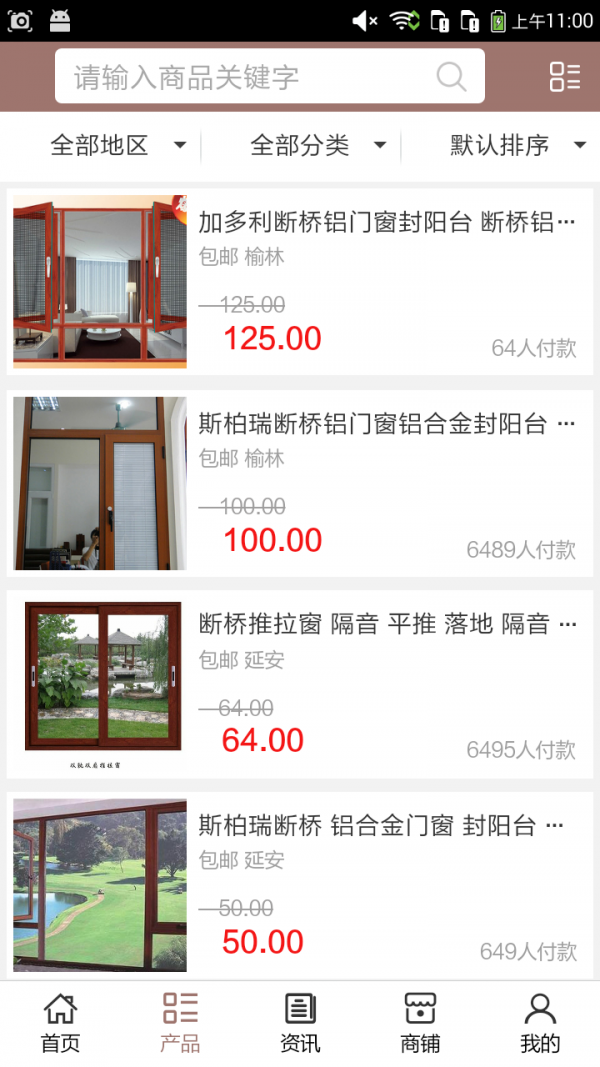Tap the product keyword search field
Image resolution: width=600 pixels, height=1067 pixels.
pyautogui.click(x=250, y=77)
